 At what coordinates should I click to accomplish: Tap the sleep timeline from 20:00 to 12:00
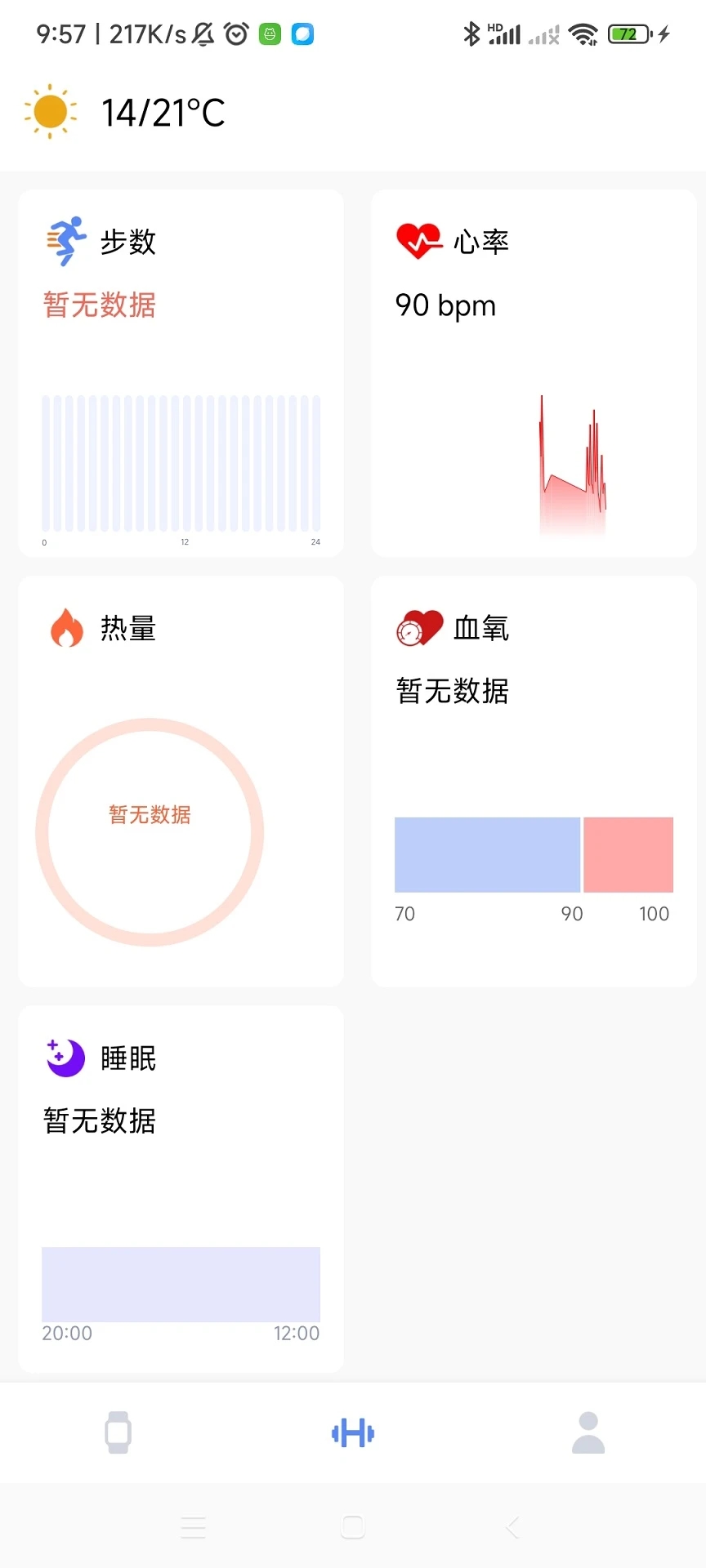[x=180, y=1284]
